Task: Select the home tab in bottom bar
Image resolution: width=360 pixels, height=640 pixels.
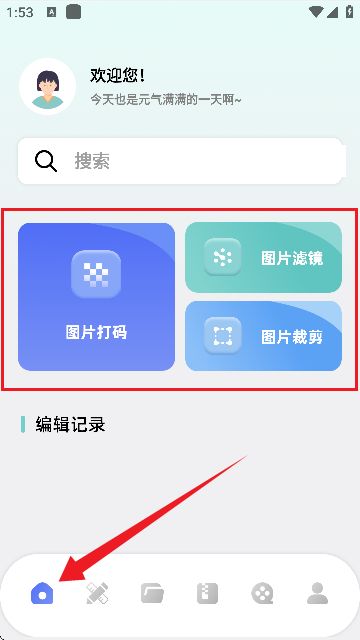Action: (x=42, y=593)
